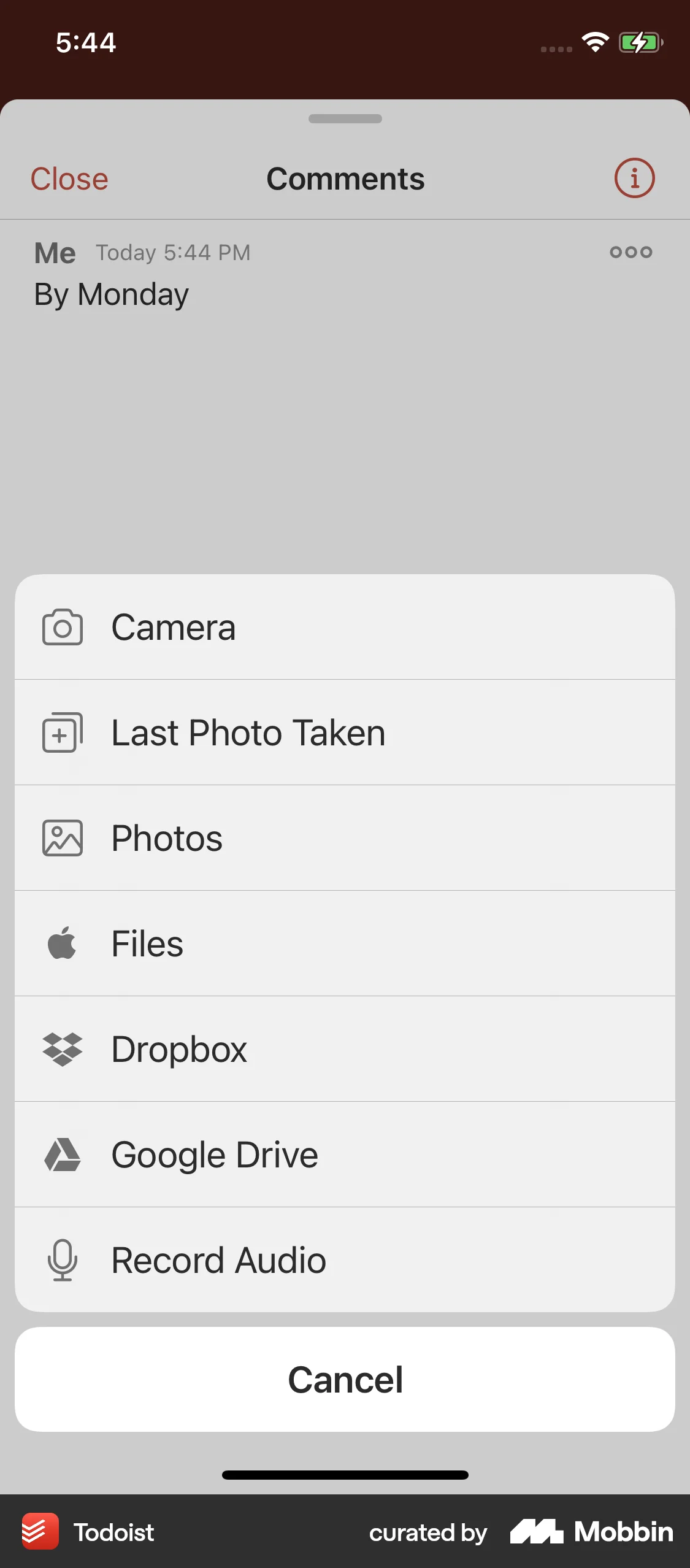Screen dimensions: 690x1568
Task: Tap the Last Photo Taken icon
Action: (61, 732)
